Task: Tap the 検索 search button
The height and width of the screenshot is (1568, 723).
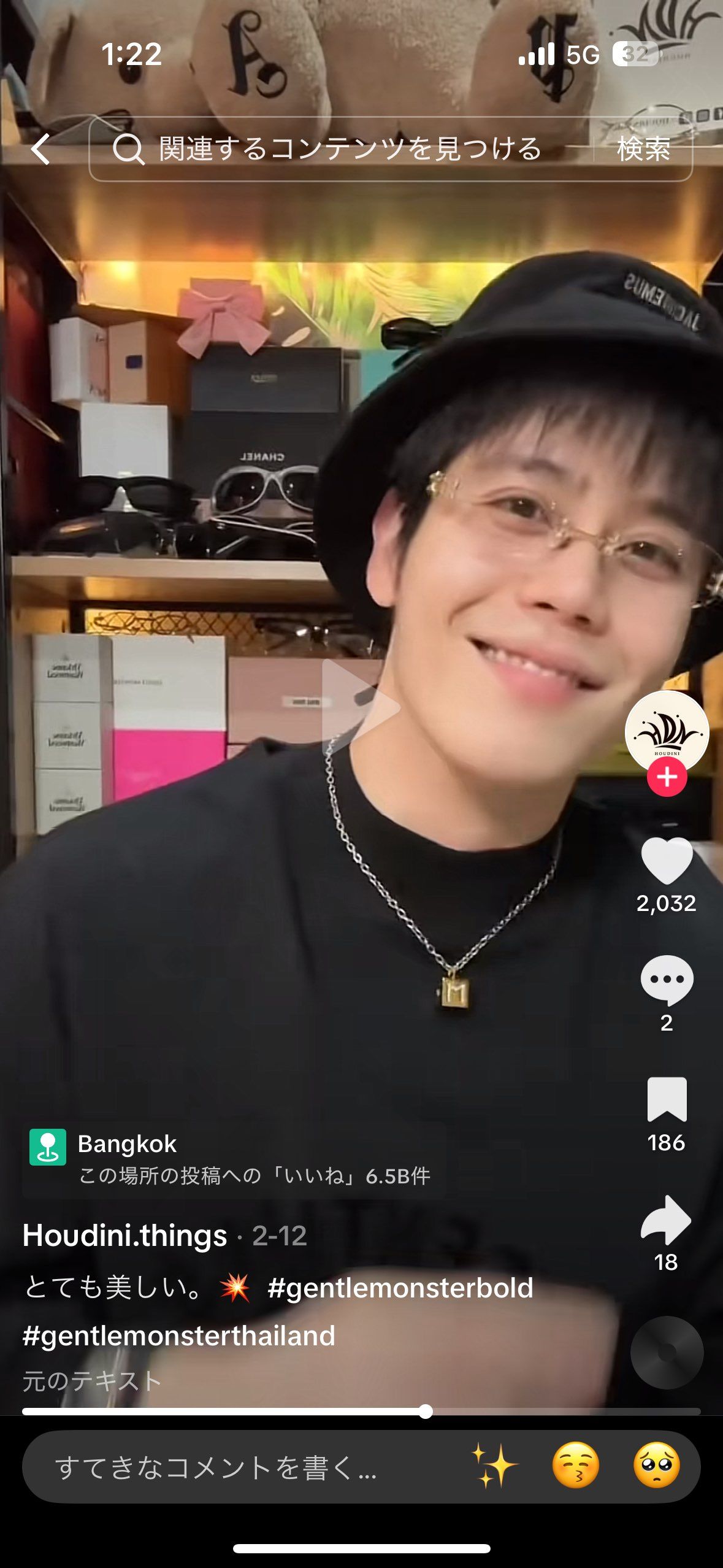Action: [643, 149]
